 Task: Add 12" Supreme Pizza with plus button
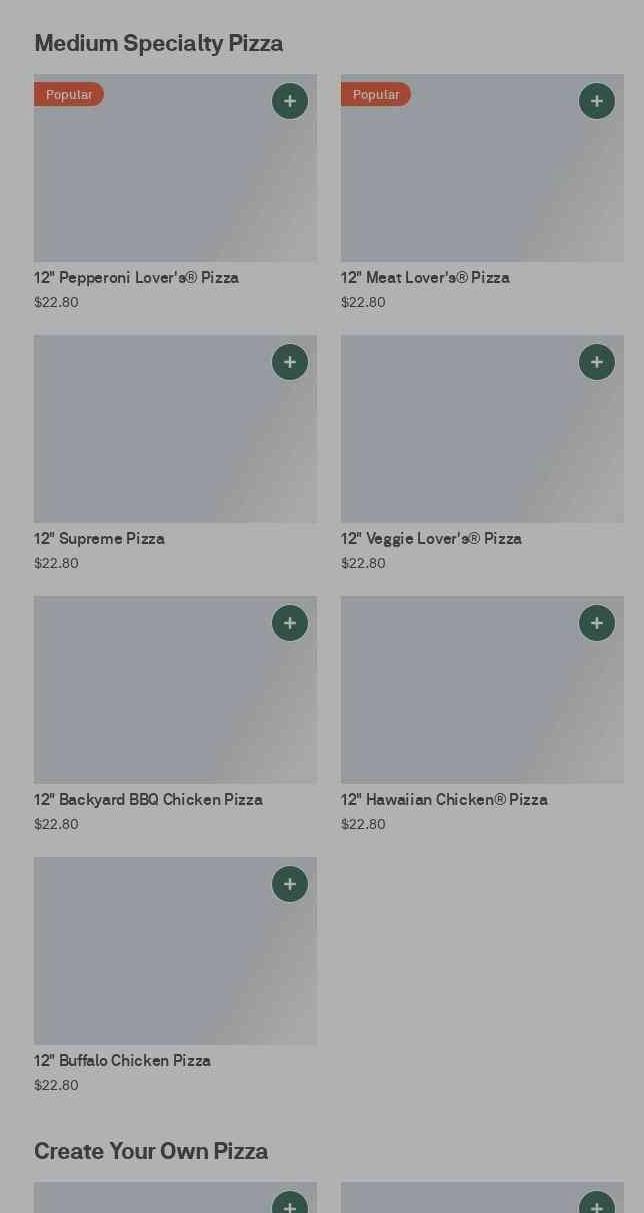[290, 362]
